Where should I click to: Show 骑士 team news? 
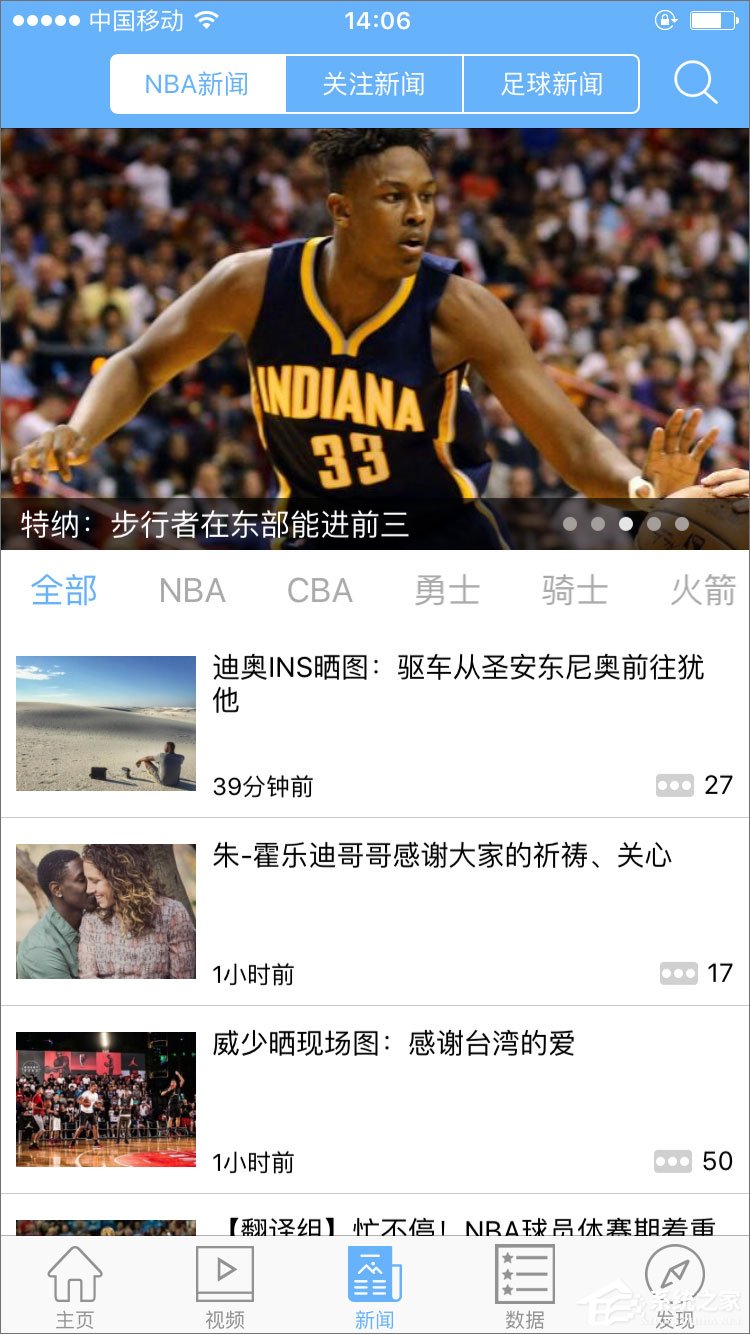tap(575, 590)
